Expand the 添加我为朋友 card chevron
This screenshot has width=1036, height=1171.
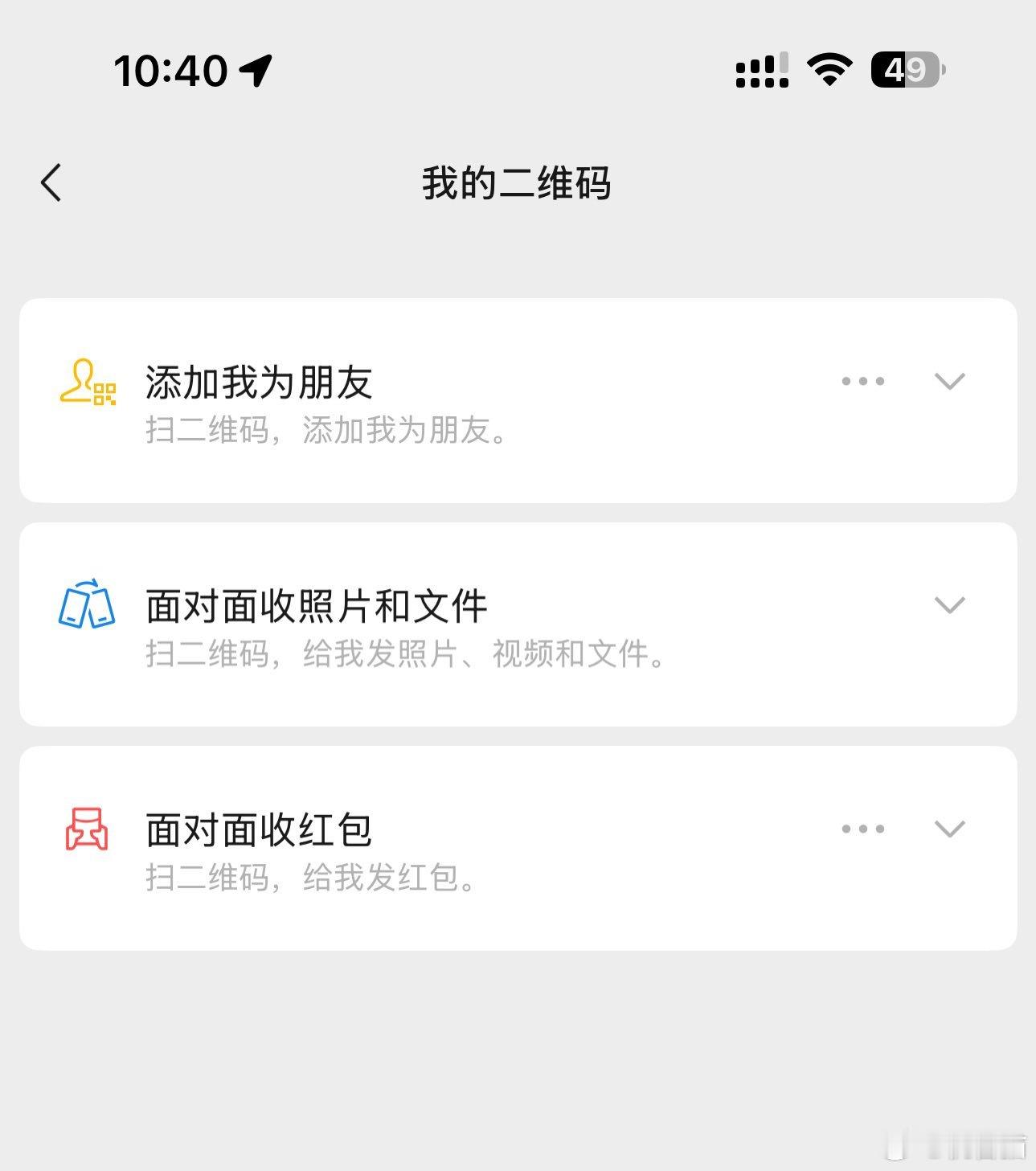[951, 382]
